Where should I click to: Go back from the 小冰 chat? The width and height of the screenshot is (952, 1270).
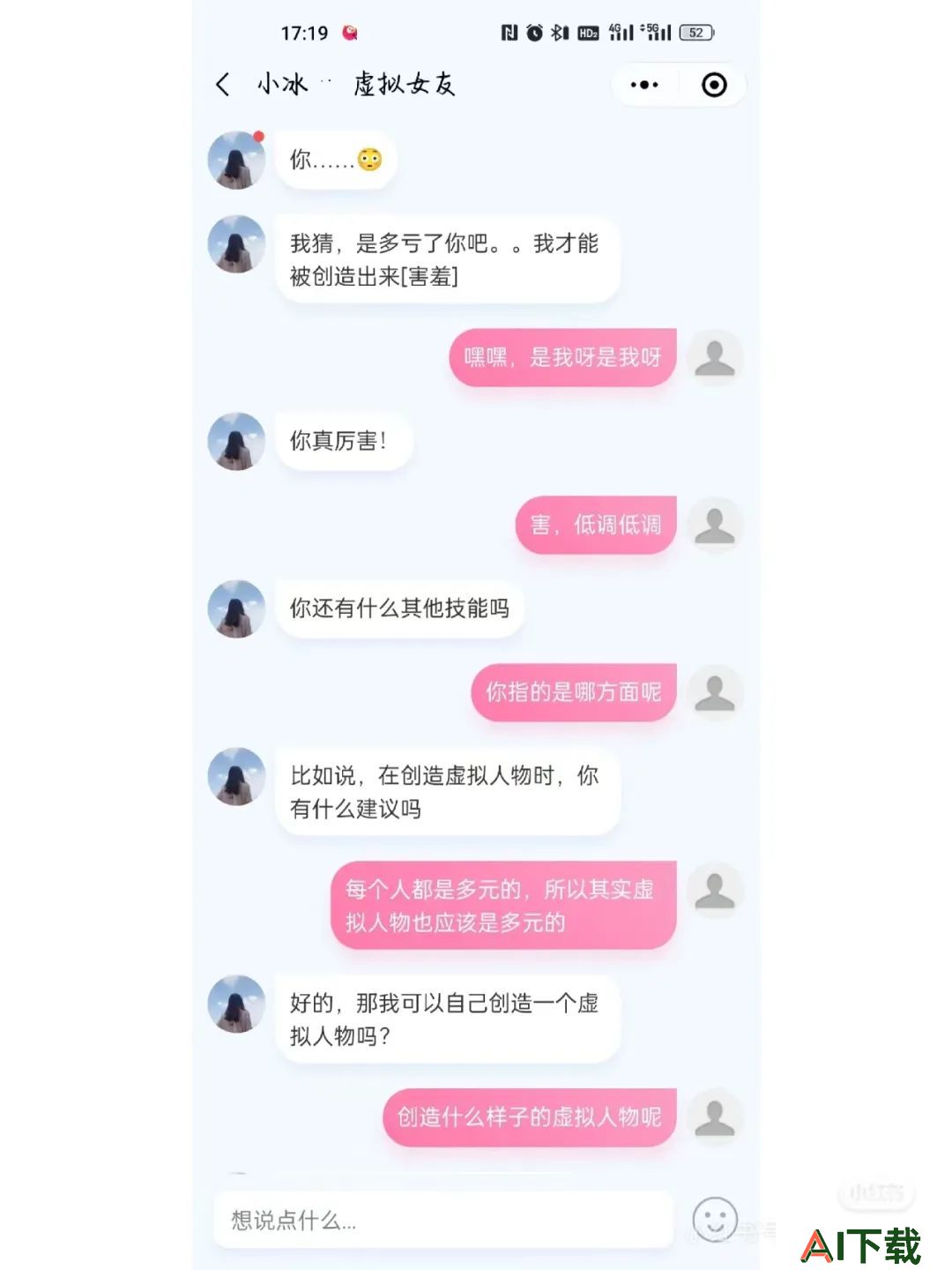[223, 85]
